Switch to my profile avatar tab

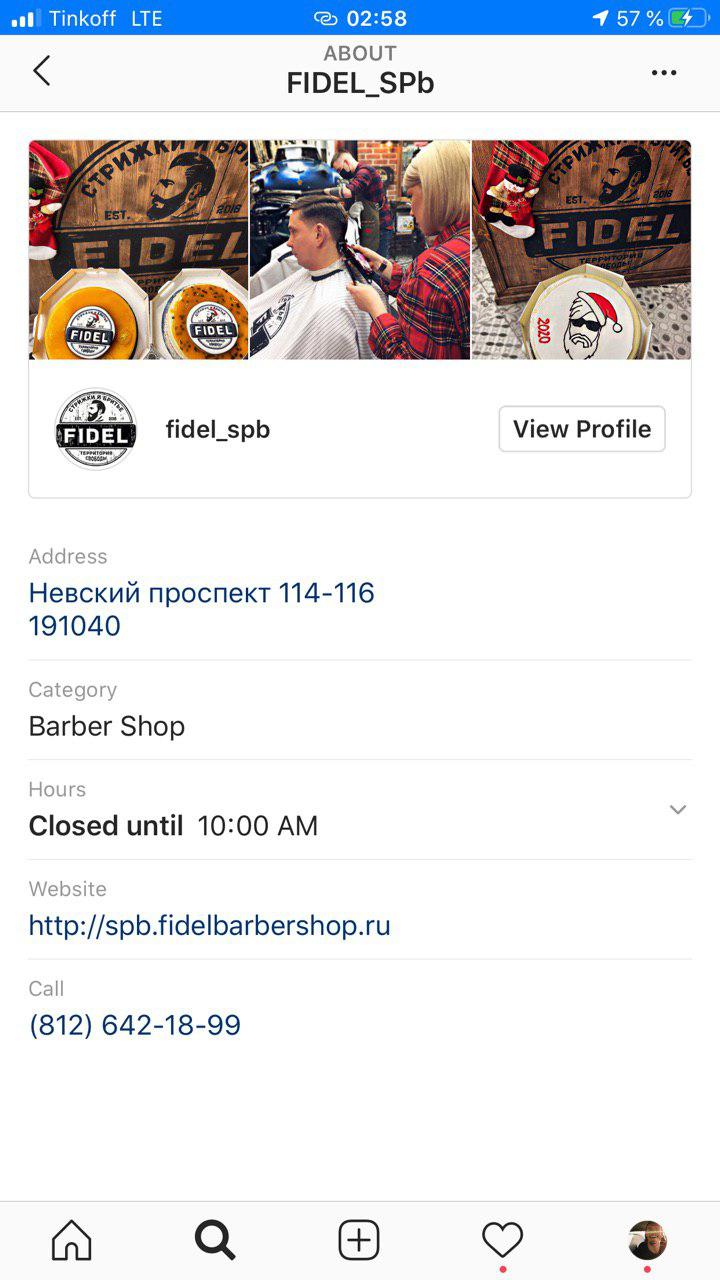tap(647, 1241)
